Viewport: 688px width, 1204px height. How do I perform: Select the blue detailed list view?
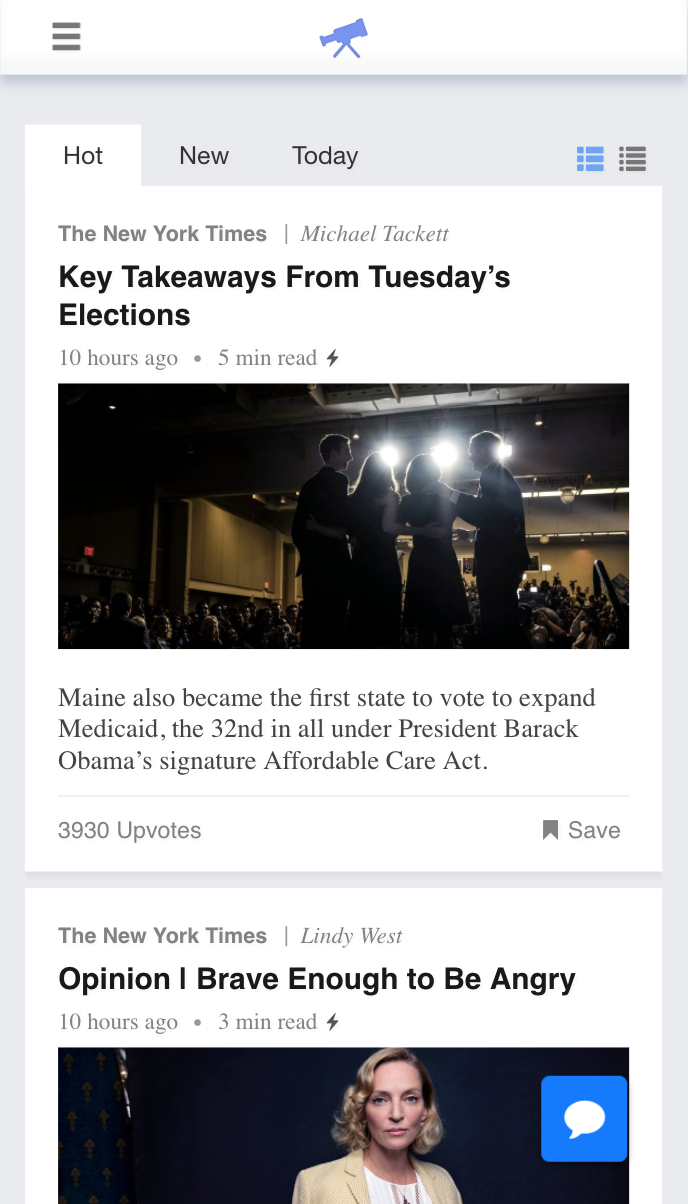click(x=590, y=159)
